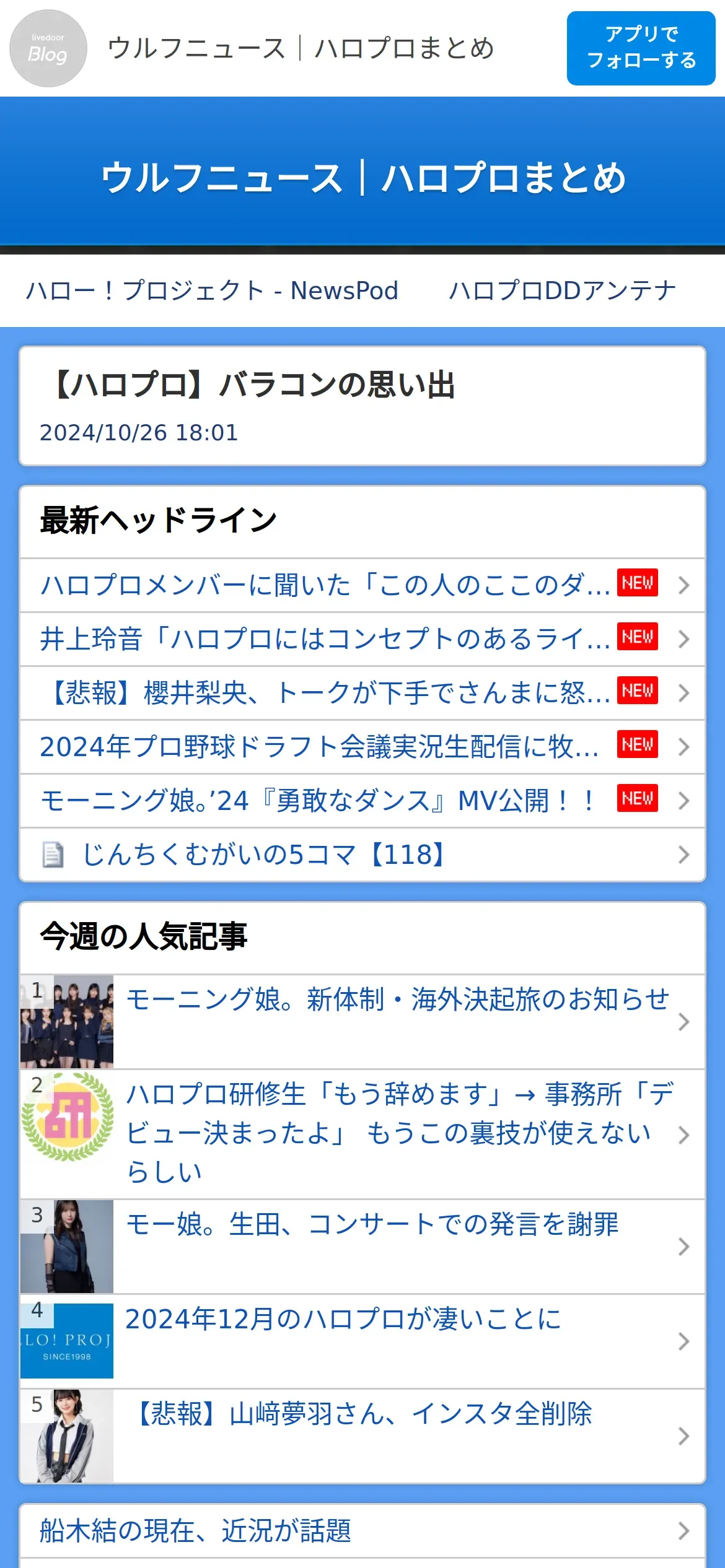Screen dimensions: 725x1568
Task: Open 船木結の現在、近況が話題
Action: tap(195, 1531)
